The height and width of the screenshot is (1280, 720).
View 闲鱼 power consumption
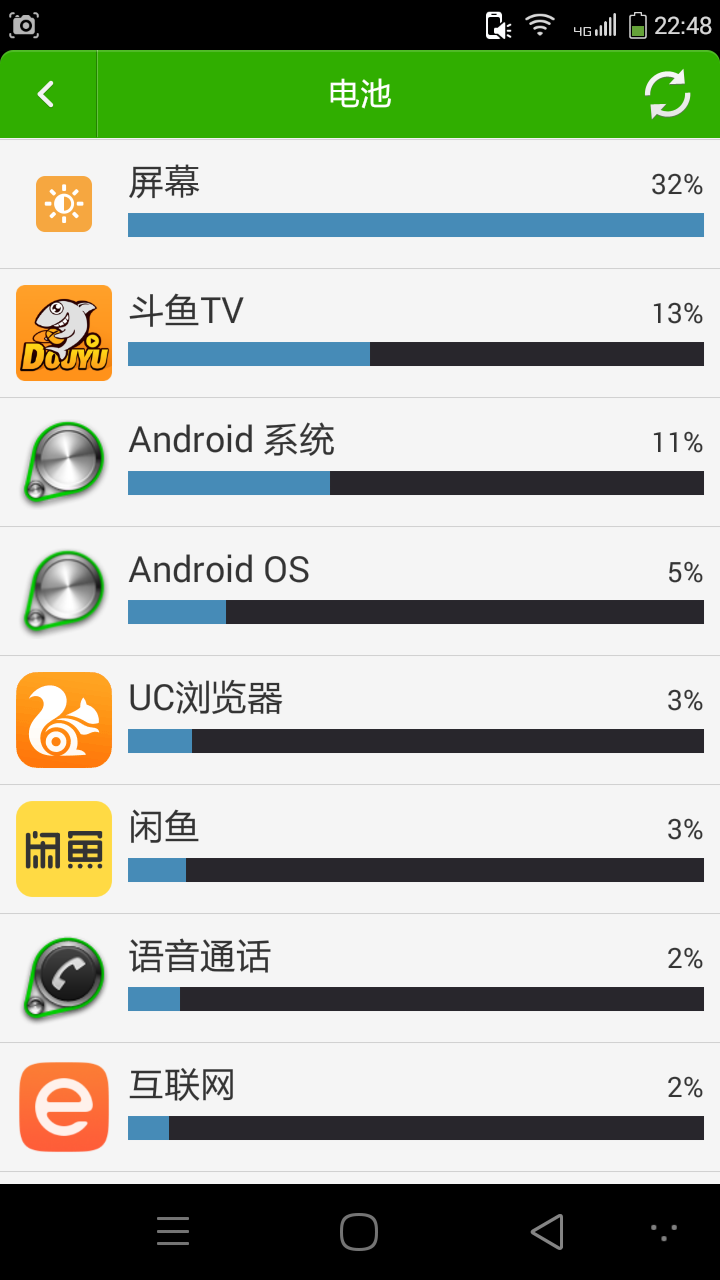[x=360, y=849]
